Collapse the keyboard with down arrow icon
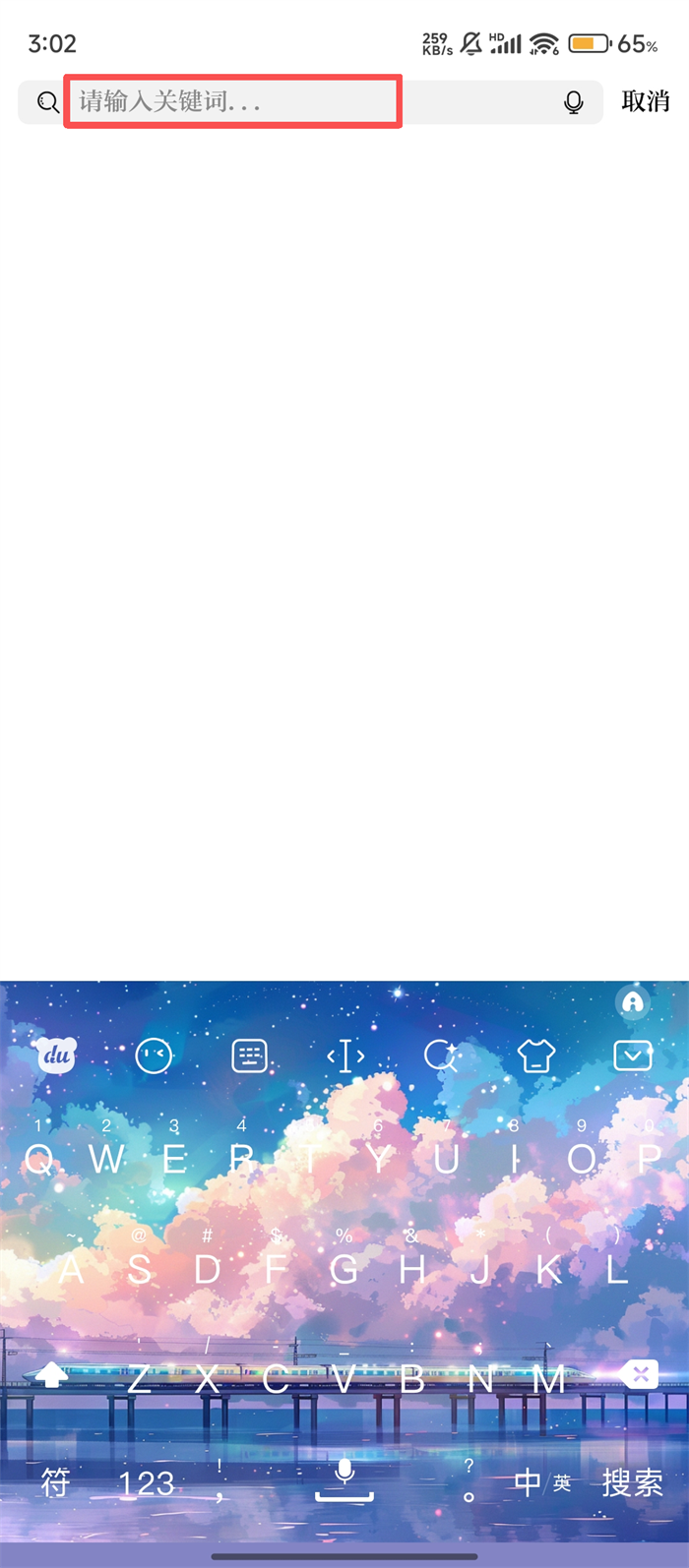Screen dimensions: 689x1568 (x=632, y=1056)
